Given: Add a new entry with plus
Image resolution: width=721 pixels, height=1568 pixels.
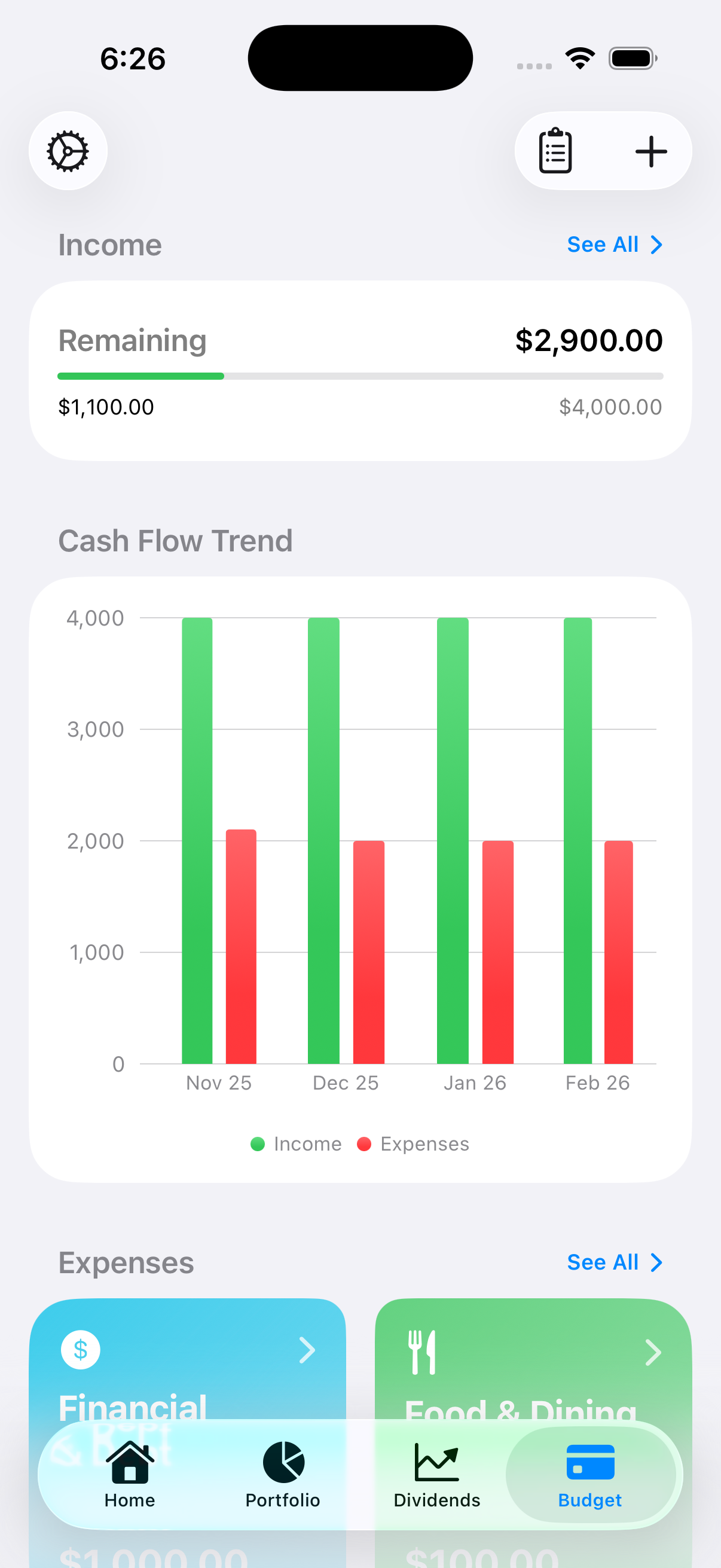Looking at the screenshot, I should [x=650, y=151].
